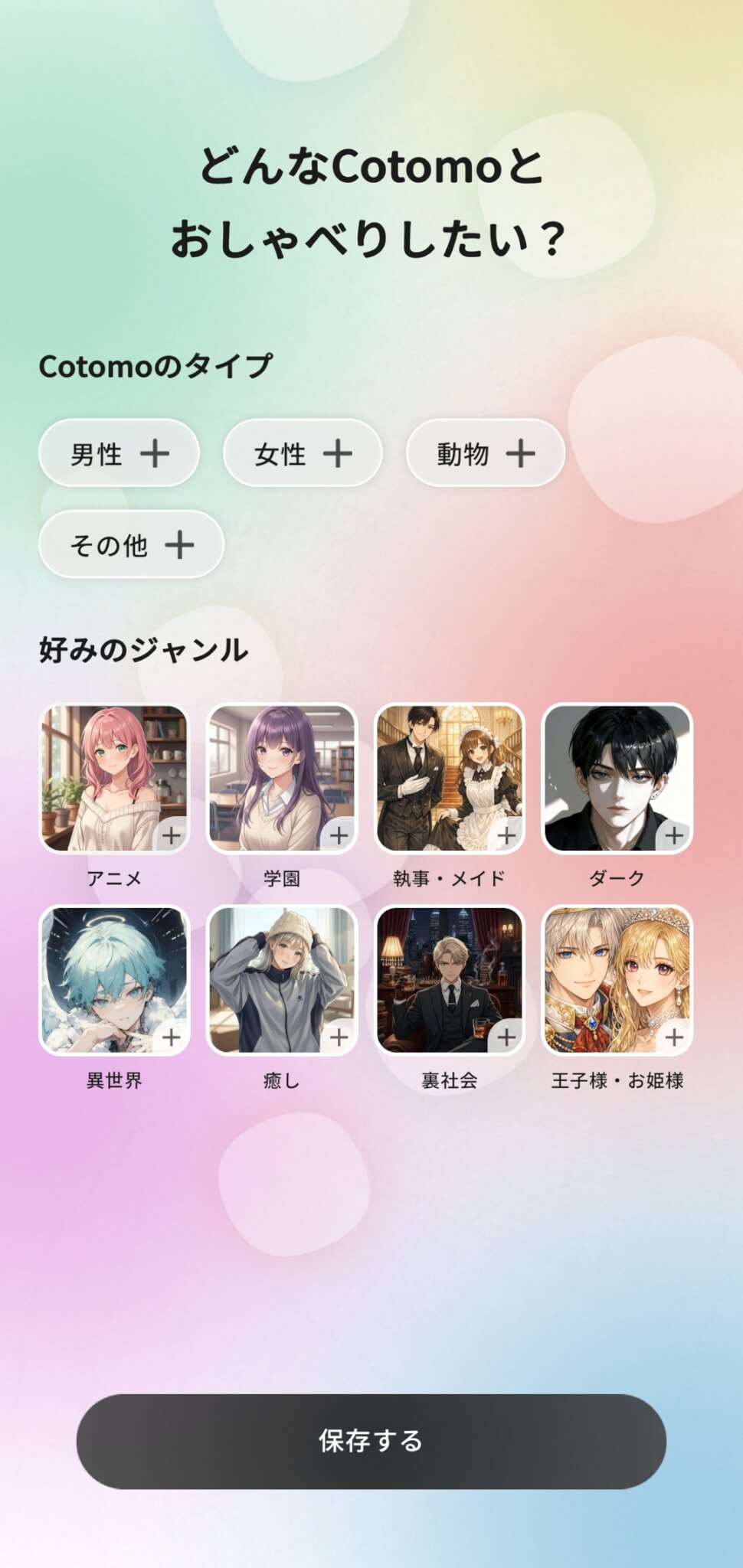Add the 女性 type chip
The height and width of the screenshot is (1568, 743).
[303, 453]
